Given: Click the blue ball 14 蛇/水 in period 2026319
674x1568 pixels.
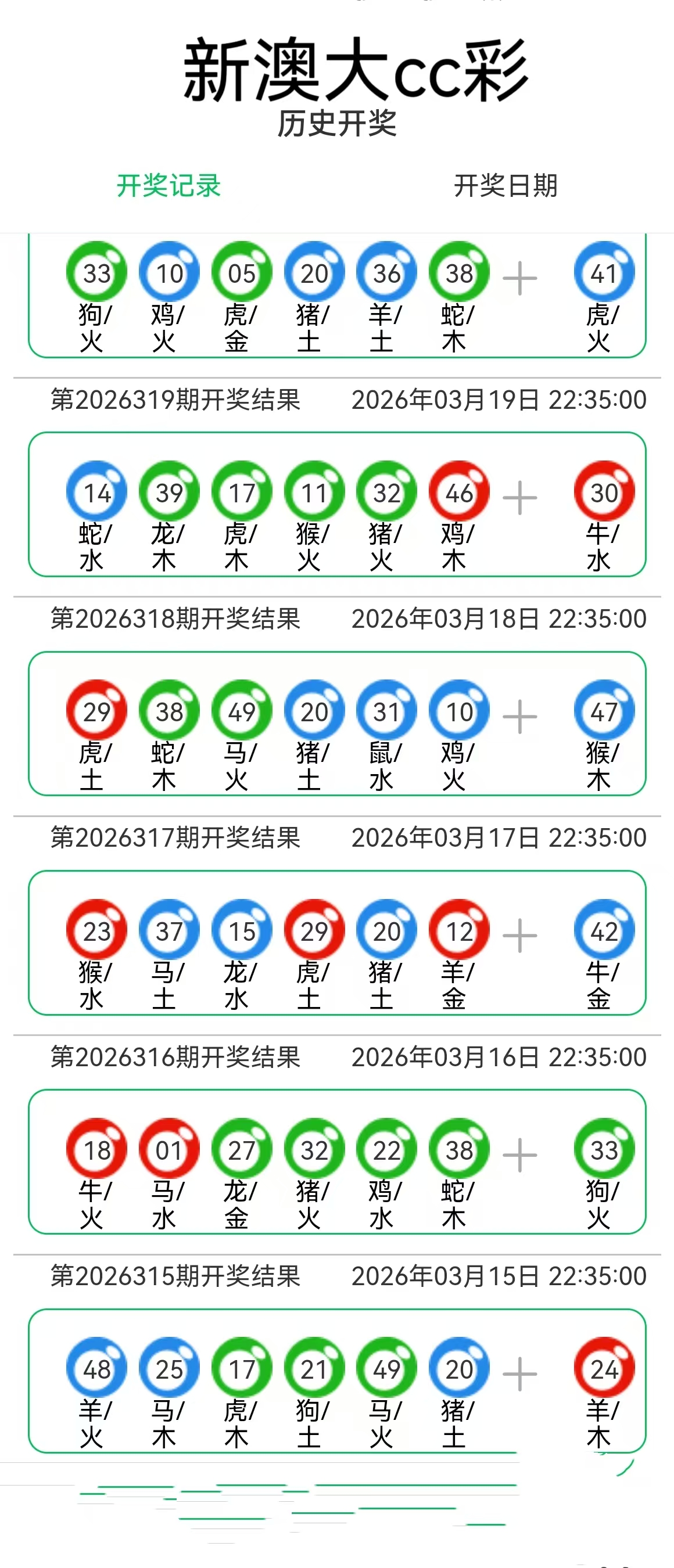Looking at the screenshot, I should (96, 491).
